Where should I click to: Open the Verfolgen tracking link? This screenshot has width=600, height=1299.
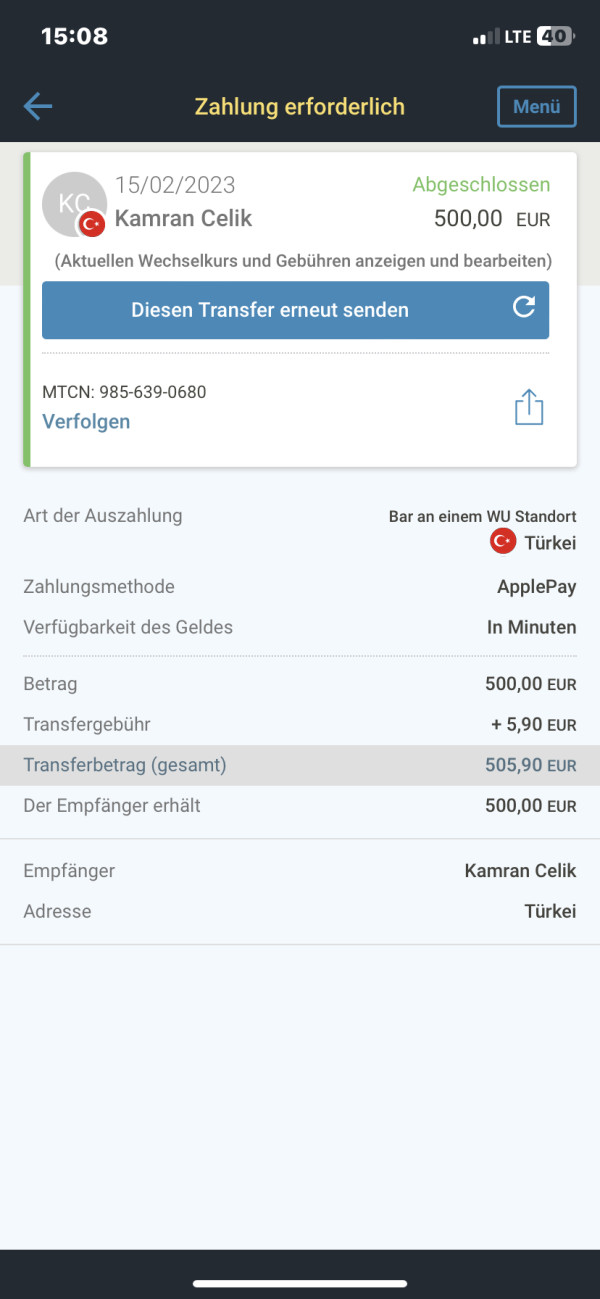pos(86,421)
